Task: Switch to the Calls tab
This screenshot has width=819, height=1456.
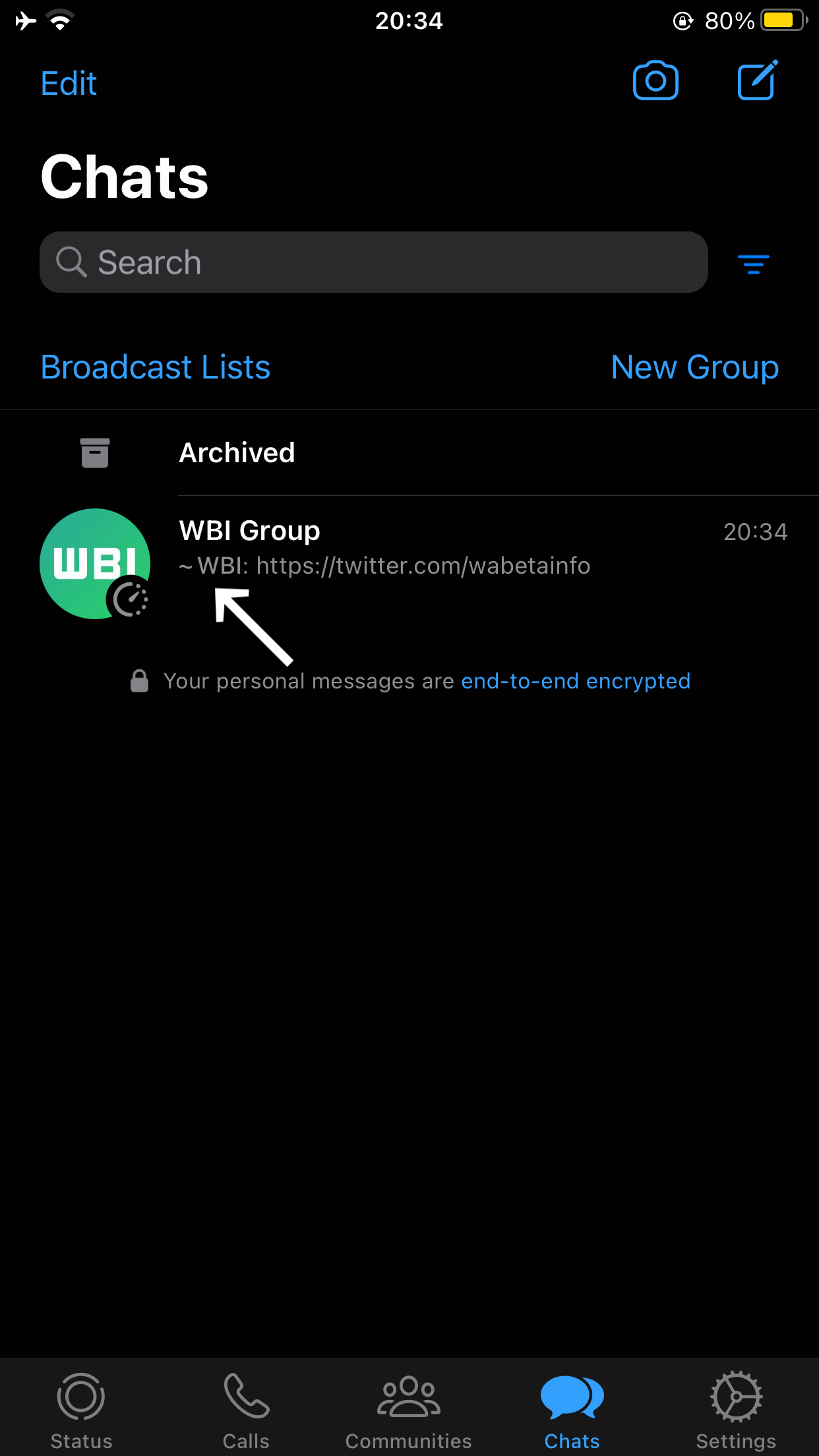Action: 245,1411
